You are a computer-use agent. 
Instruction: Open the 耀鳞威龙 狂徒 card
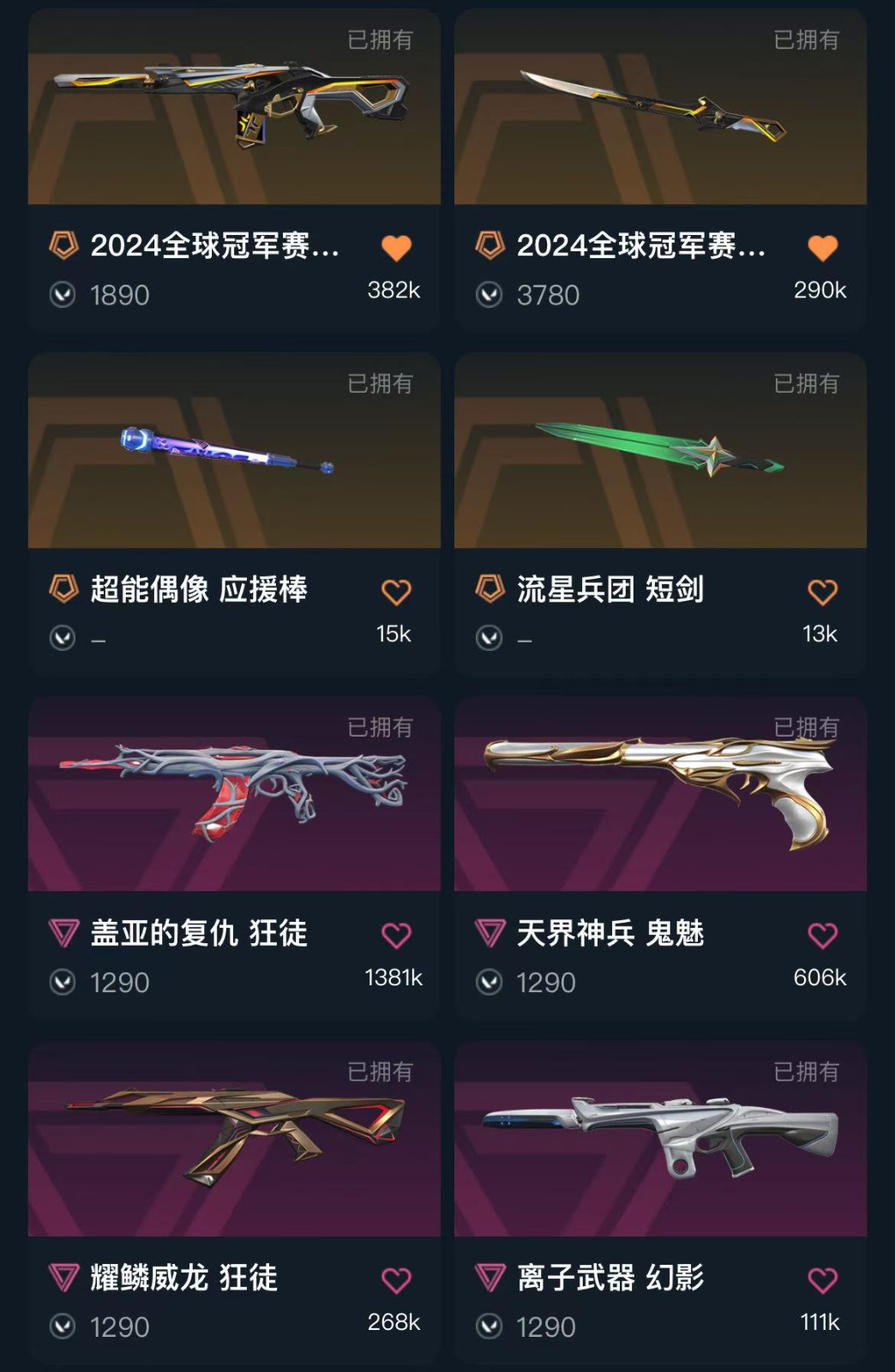point(234,1203)
